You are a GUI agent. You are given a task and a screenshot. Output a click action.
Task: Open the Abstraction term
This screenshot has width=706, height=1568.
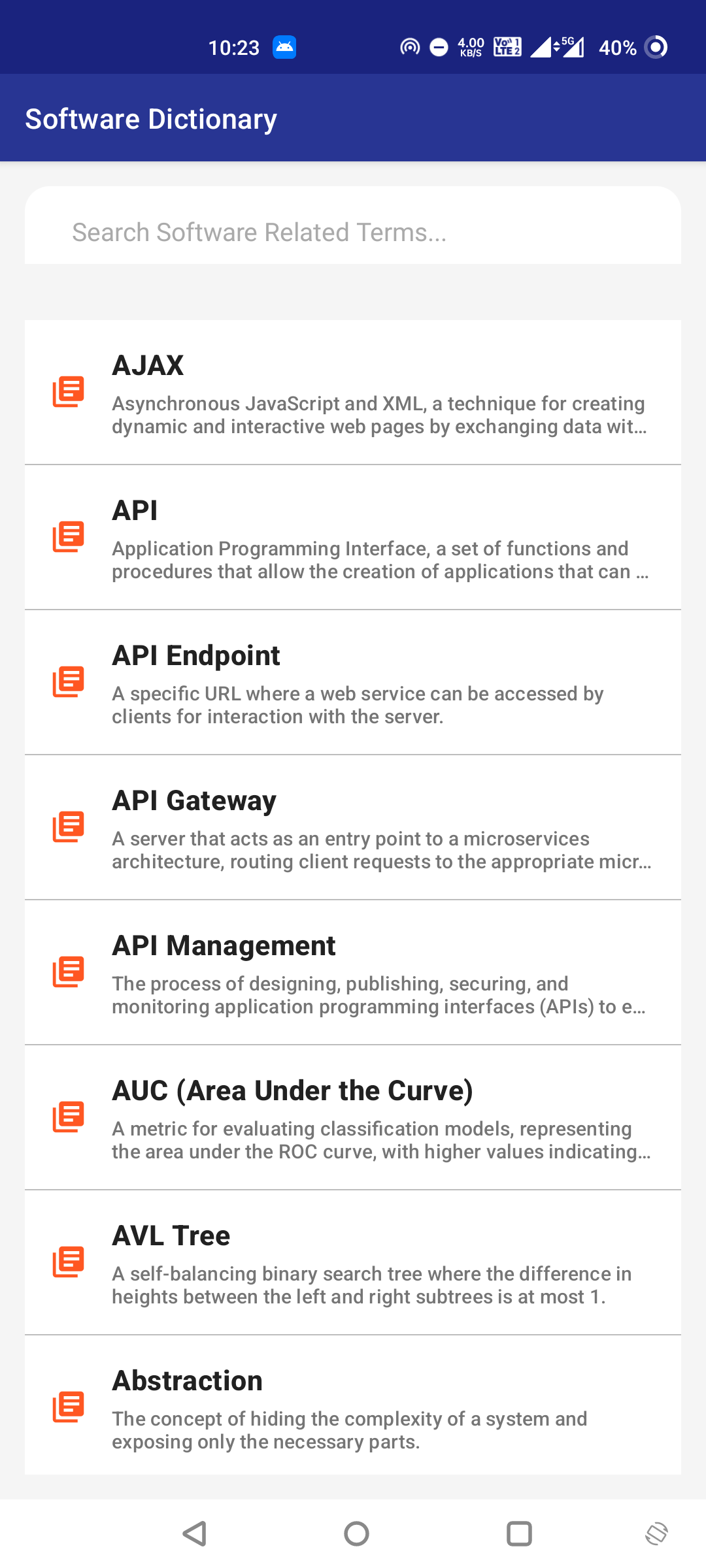click(353, 1407)
